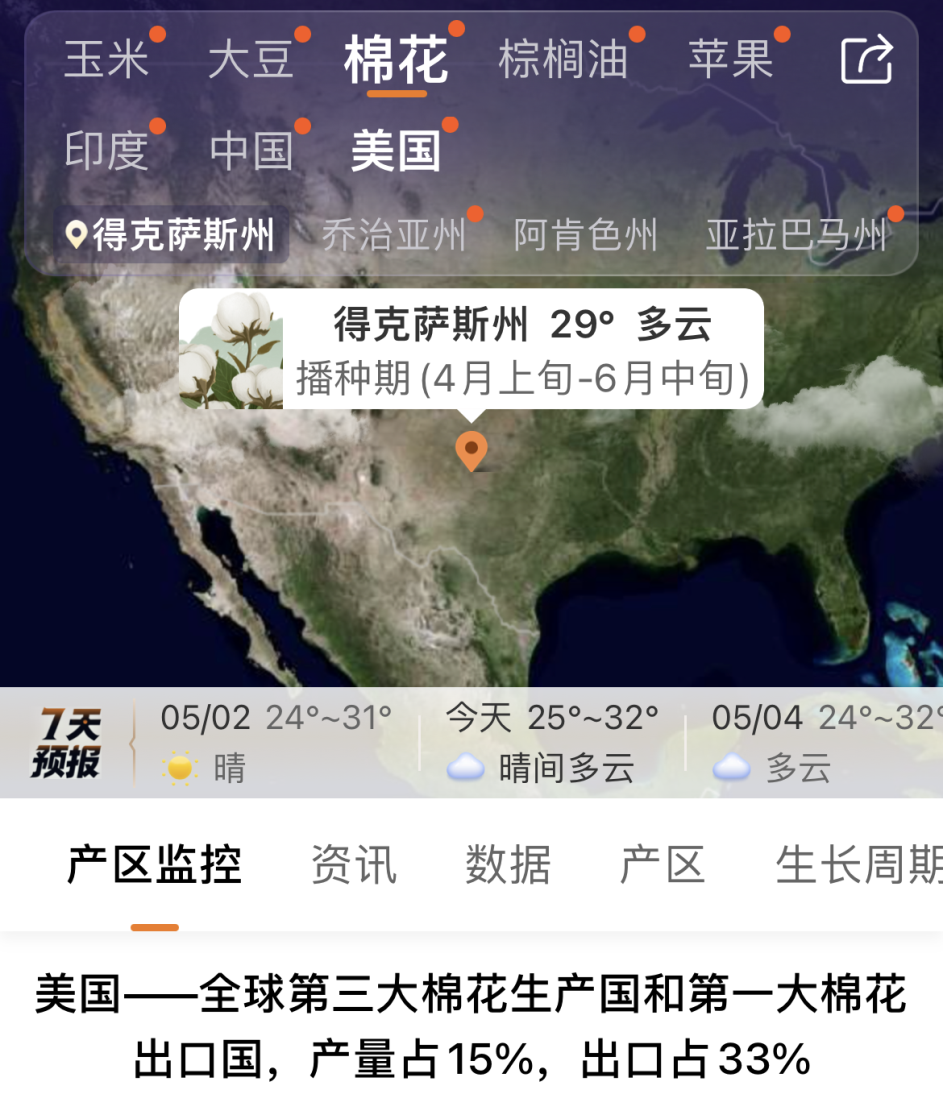The image size is (945, 1108).
Task: Open the 棕榈油 crop tab
Action: (562, 59)
